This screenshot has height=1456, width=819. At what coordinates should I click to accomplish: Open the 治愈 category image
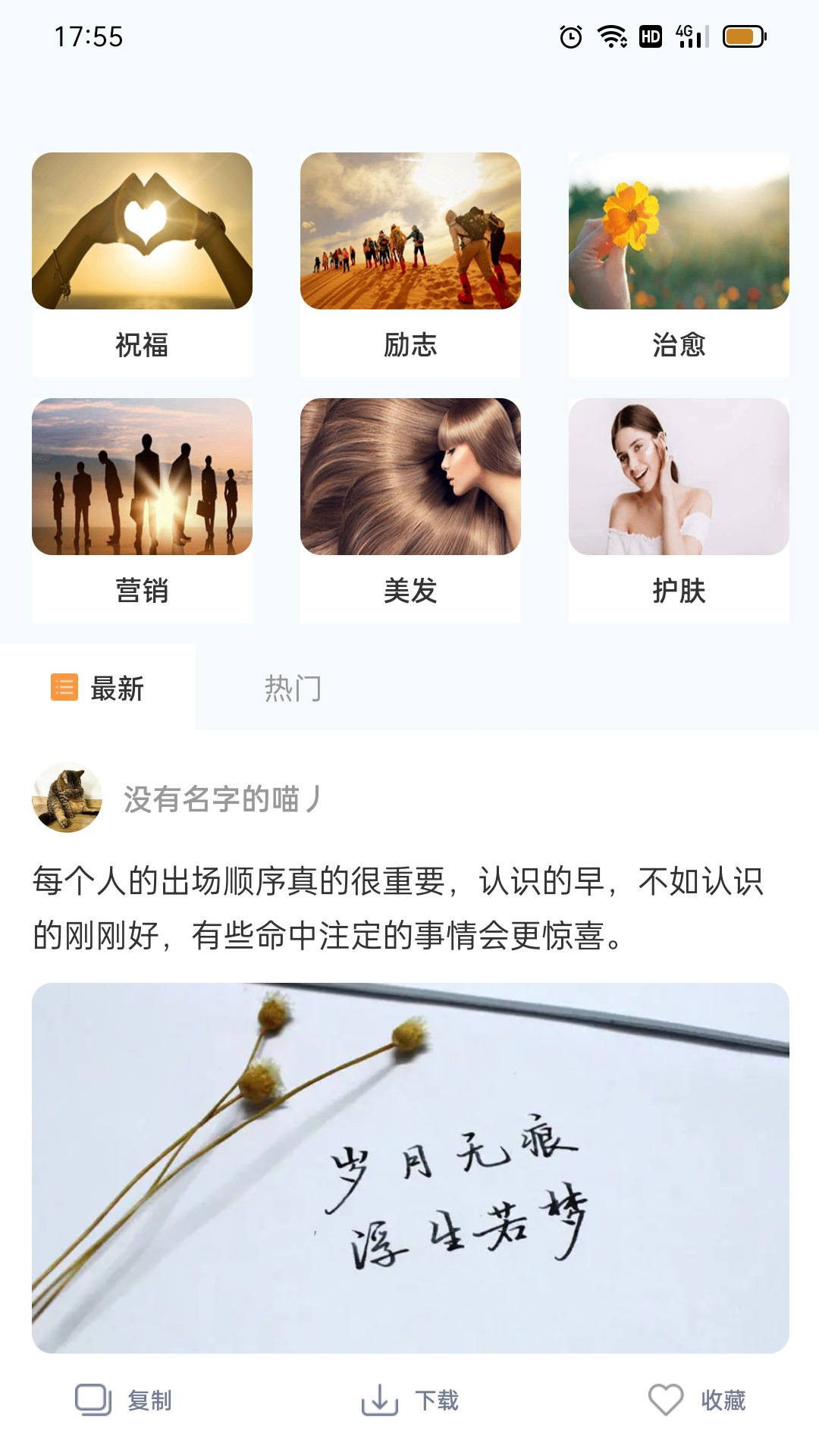click(679, 233)
